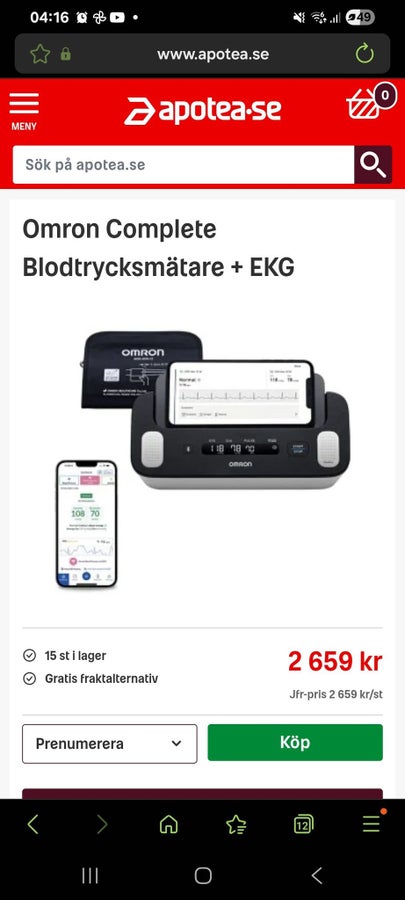Tap the Apotea.se logo

click(x=202, y=110)
